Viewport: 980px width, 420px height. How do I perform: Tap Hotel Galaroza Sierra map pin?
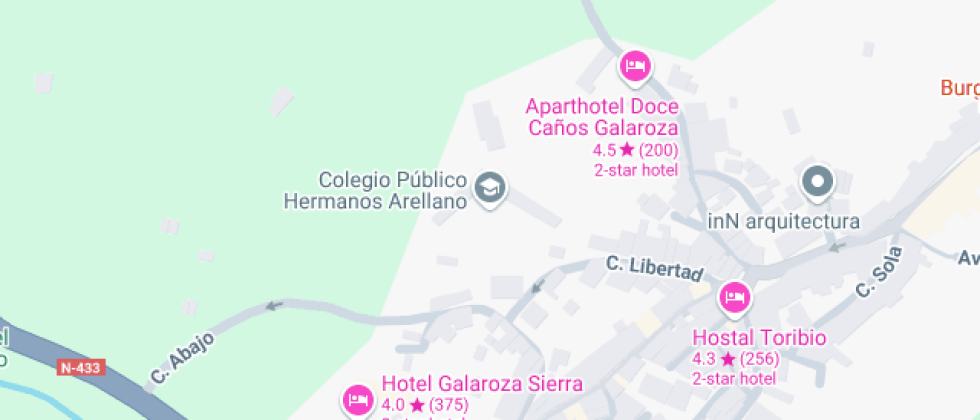coord(358,400)
